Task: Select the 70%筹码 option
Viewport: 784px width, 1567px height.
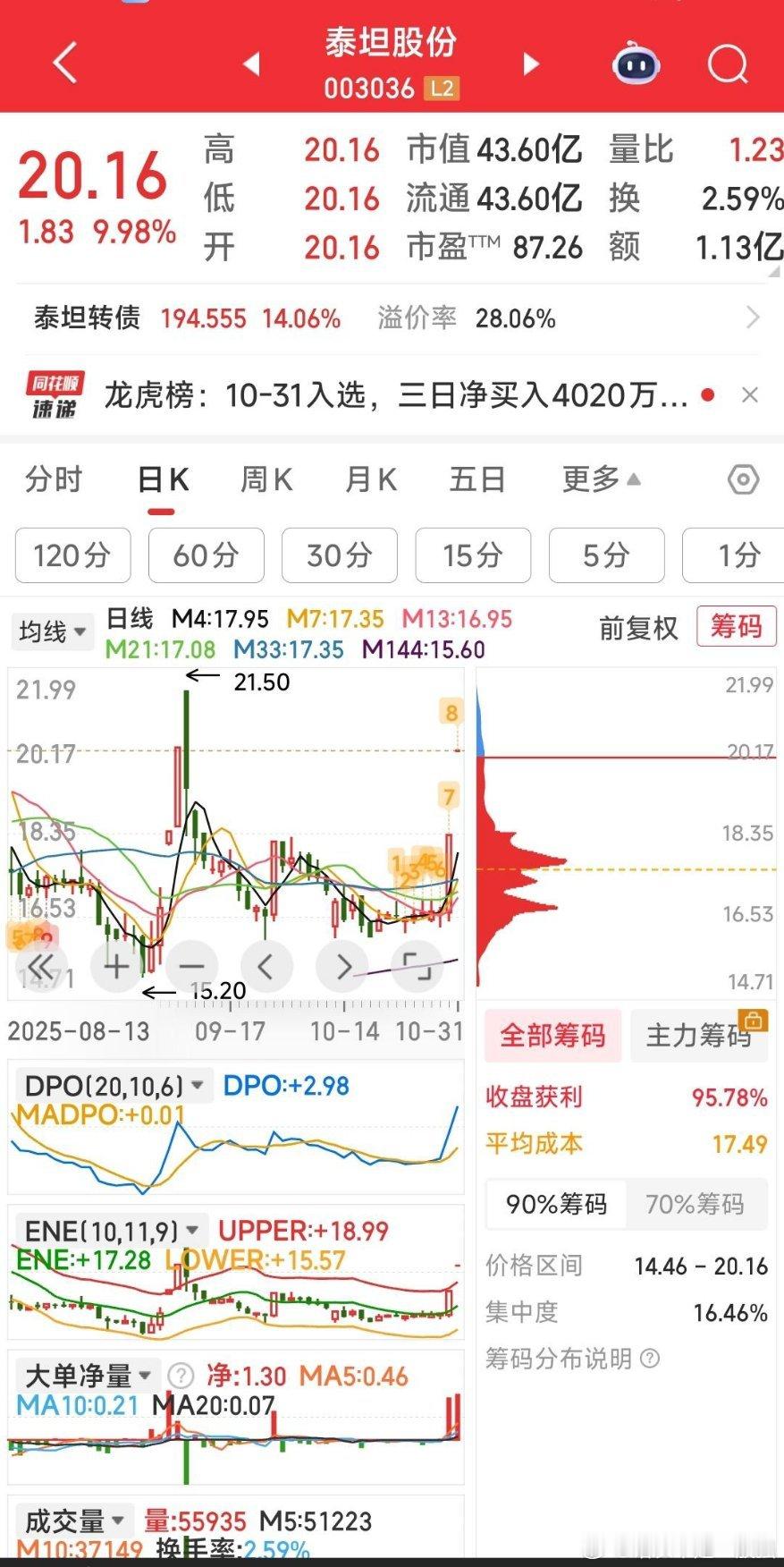Action: (695, 1204)
